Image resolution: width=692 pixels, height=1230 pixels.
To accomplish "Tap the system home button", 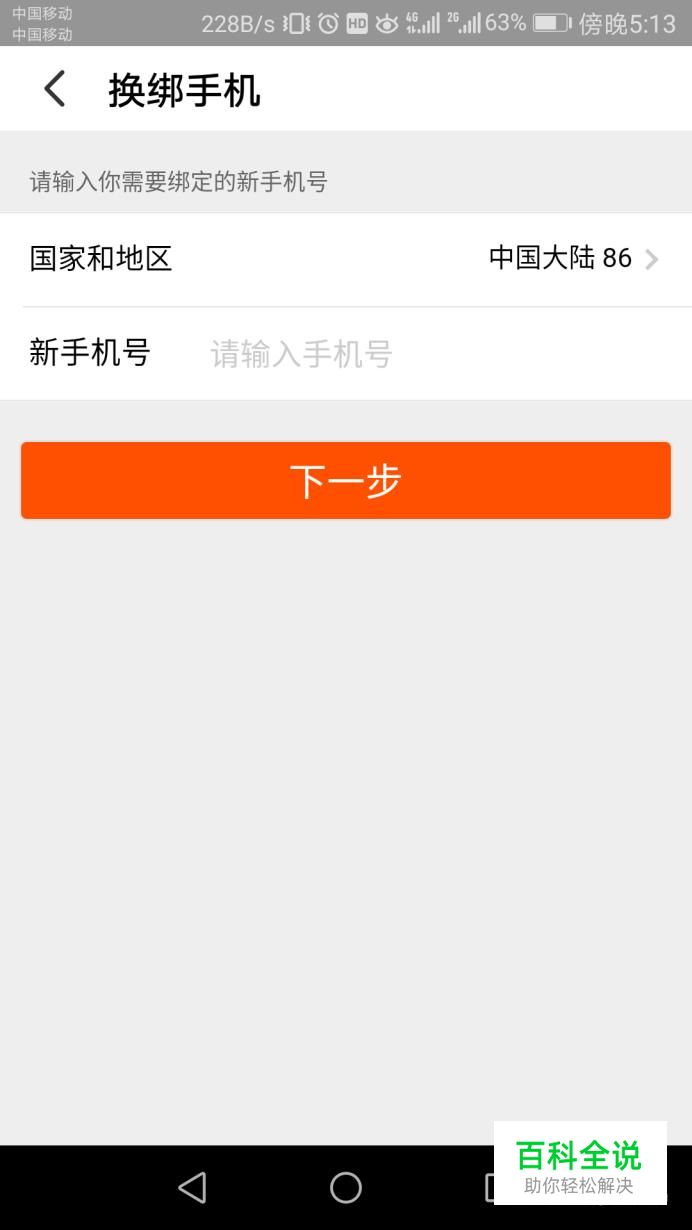I will [346, 1187].
